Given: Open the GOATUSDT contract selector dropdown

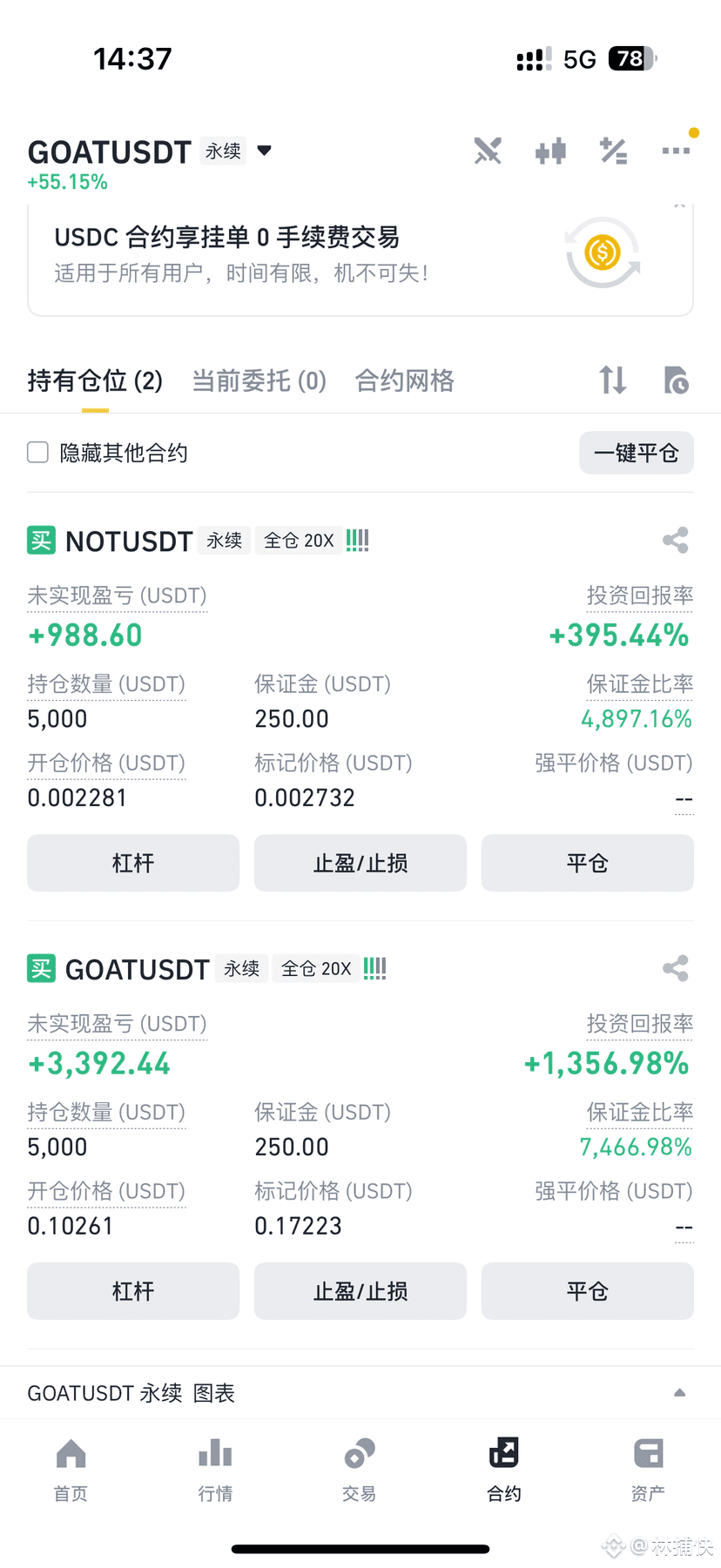Looking at the screenshot, I should (x=264, y=150).
